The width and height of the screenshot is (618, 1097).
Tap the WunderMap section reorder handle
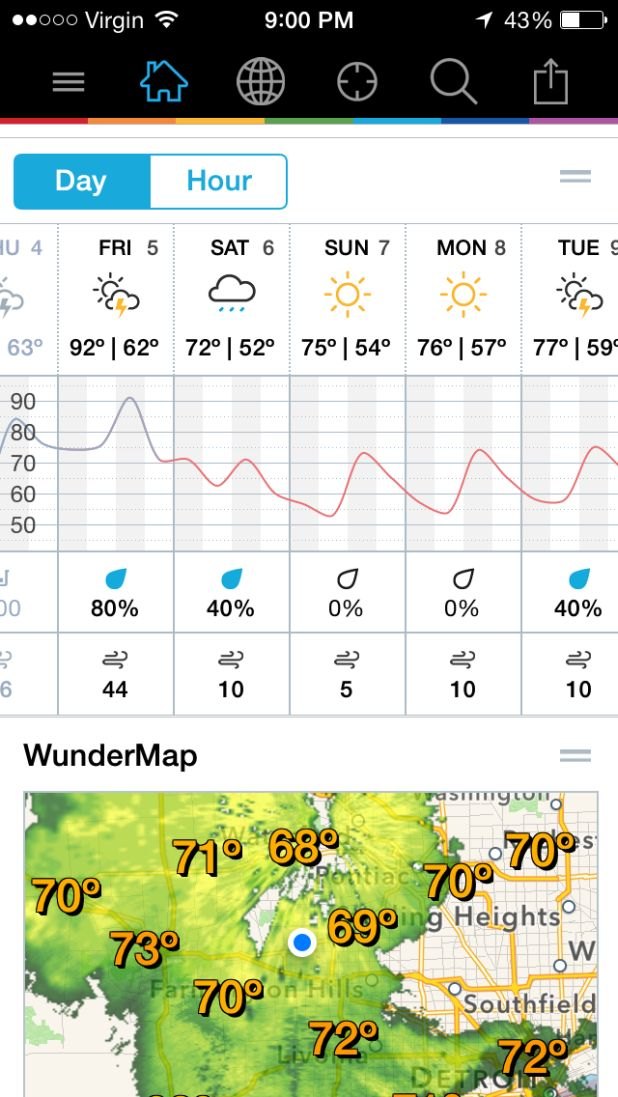point(575,756)
